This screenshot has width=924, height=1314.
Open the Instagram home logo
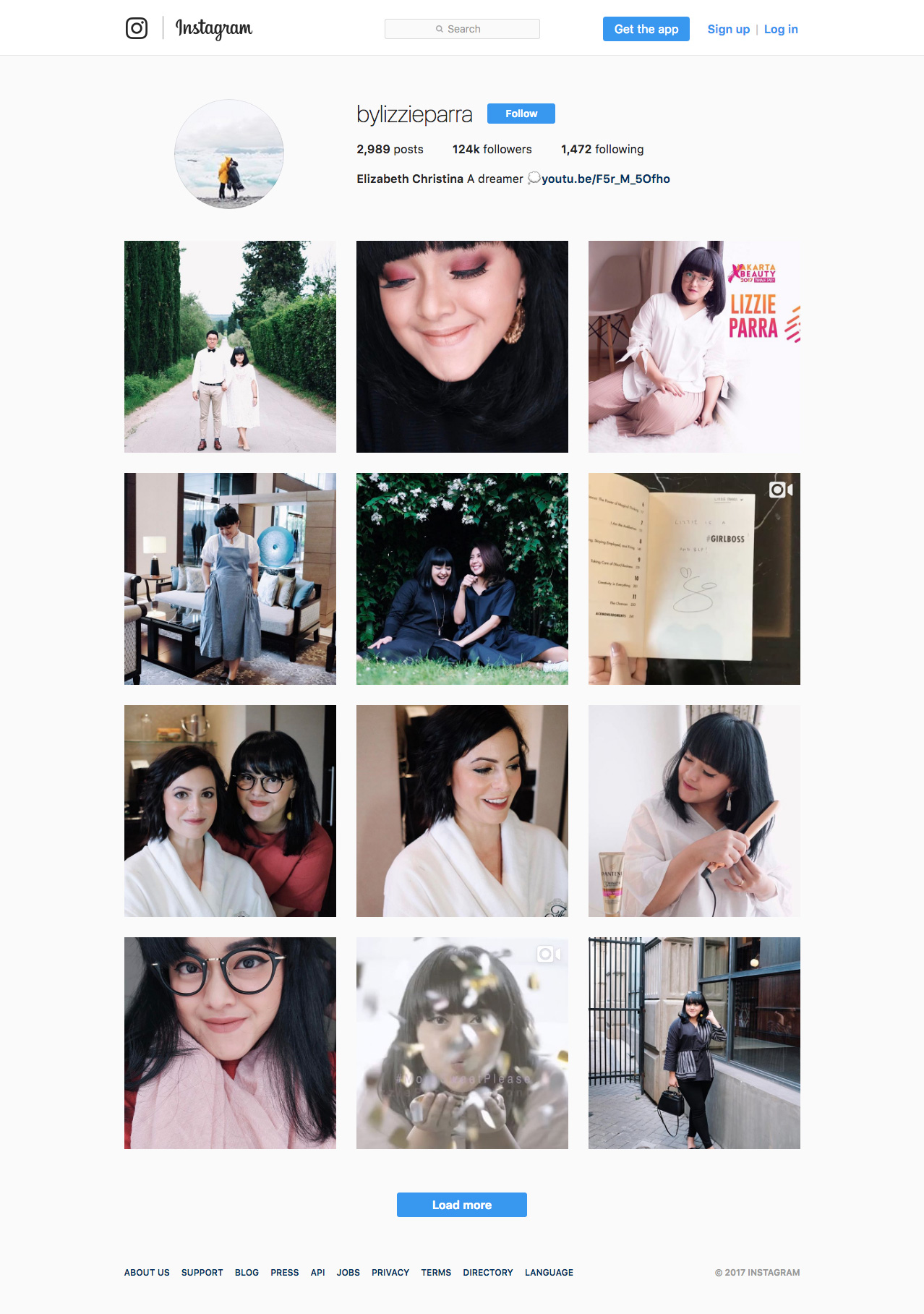pyautogui.click(x=189, y=28)
